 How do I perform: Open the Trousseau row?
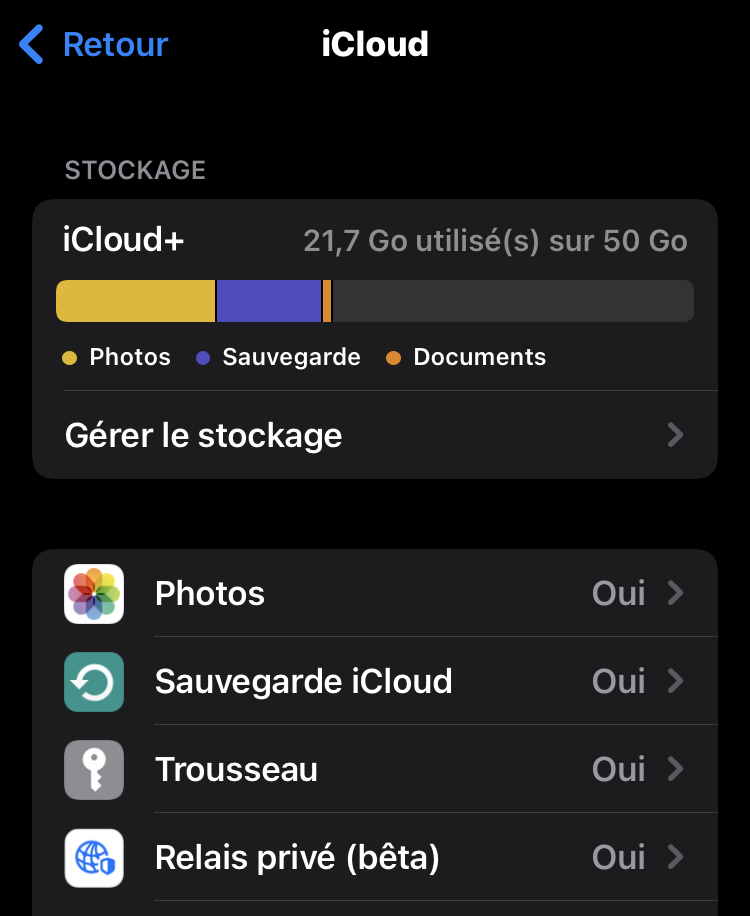click(x=374, y=769)
